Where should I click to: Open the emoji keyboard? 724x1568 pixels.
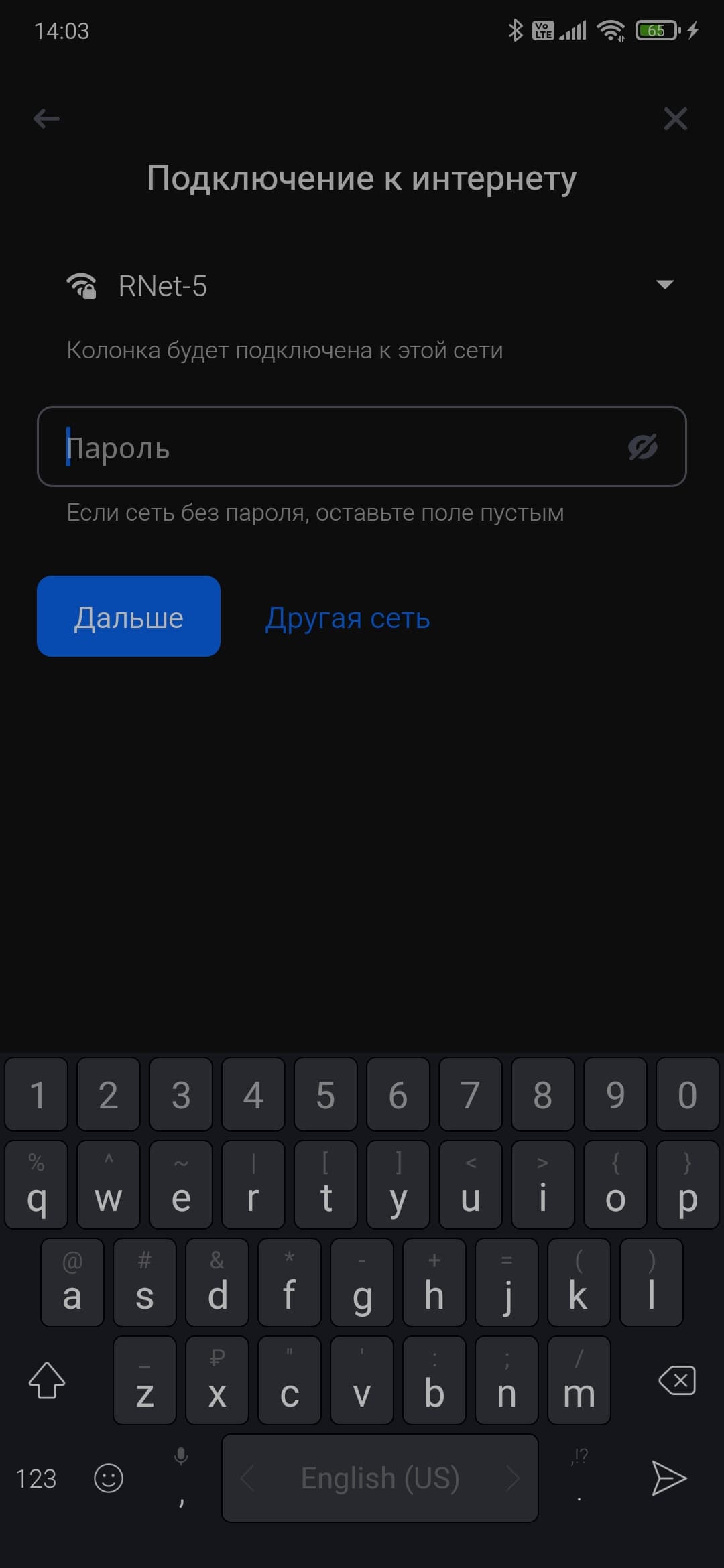point(109,1478)
